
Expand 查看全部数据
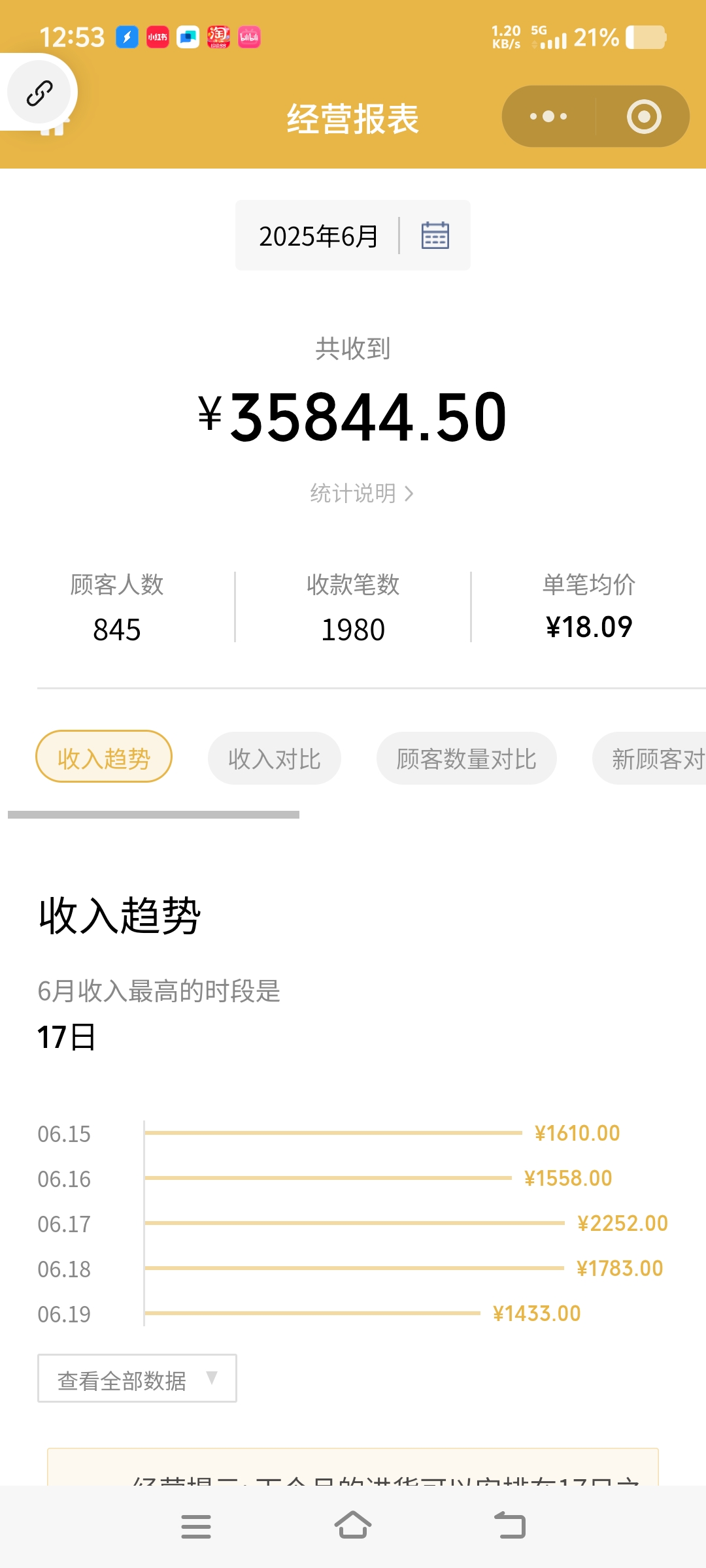[137, 1379]
